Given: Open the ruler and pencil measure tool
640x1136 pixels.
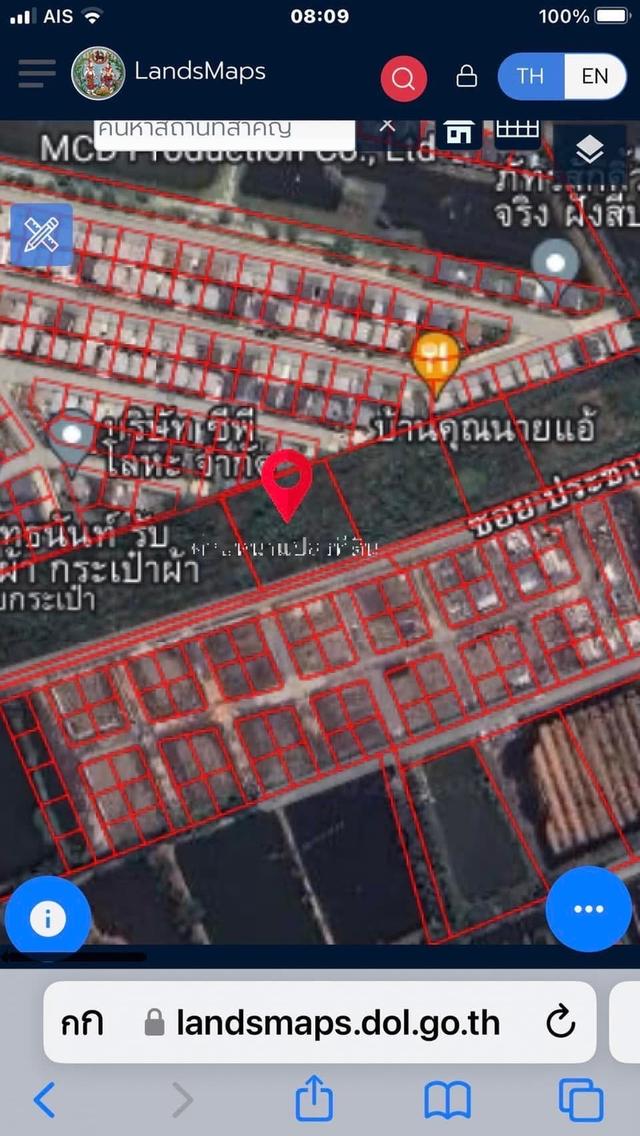Looking at the screenshot, I should point(42,233).
